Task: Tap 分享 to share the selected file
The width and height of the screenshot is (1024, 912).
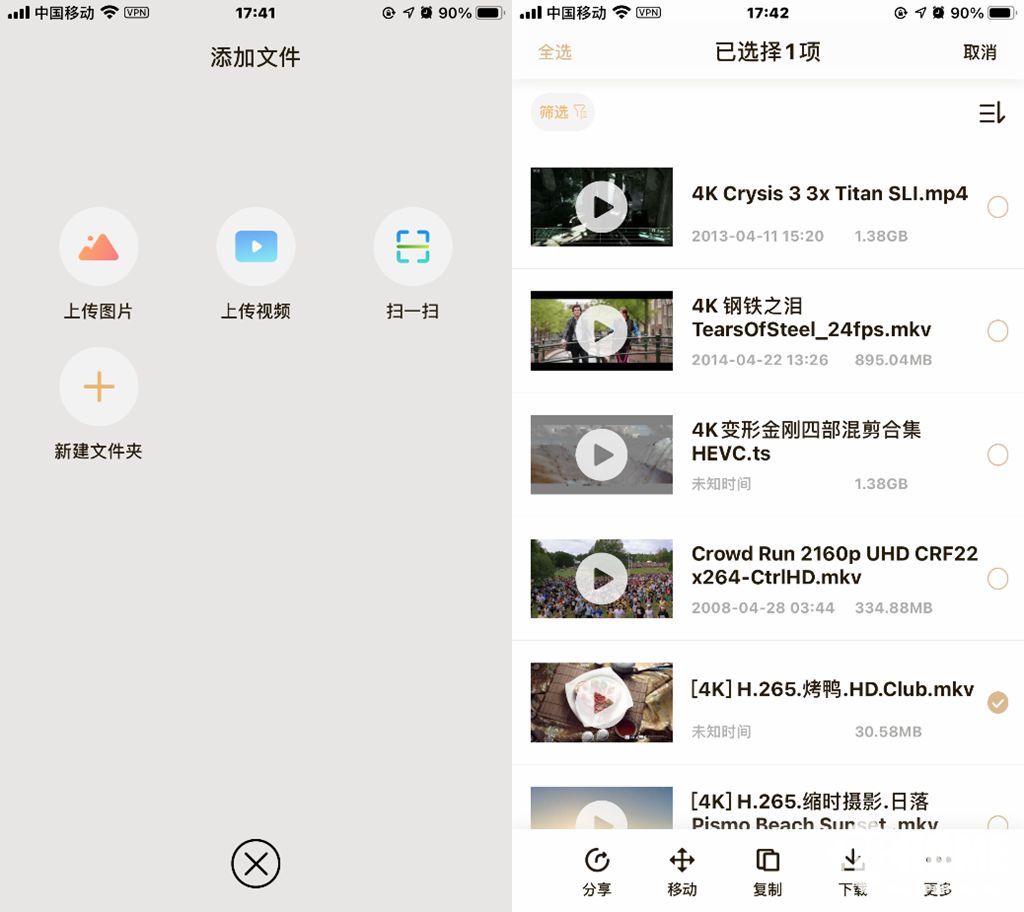Action: pos(597,870)
